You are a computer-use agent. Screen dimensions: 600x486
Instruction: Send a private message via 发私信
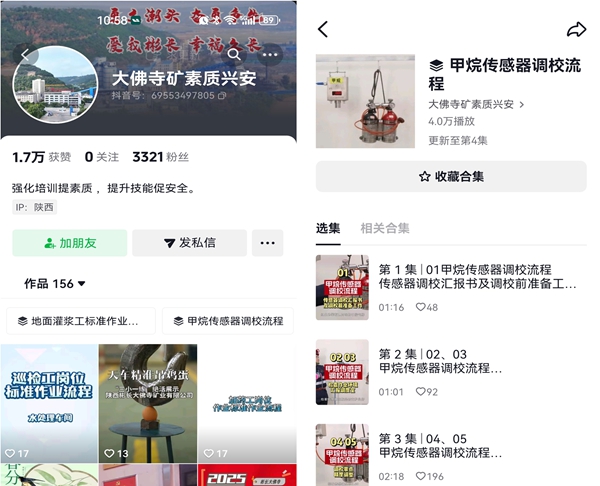pyautogui.click(x=189, y=243)
